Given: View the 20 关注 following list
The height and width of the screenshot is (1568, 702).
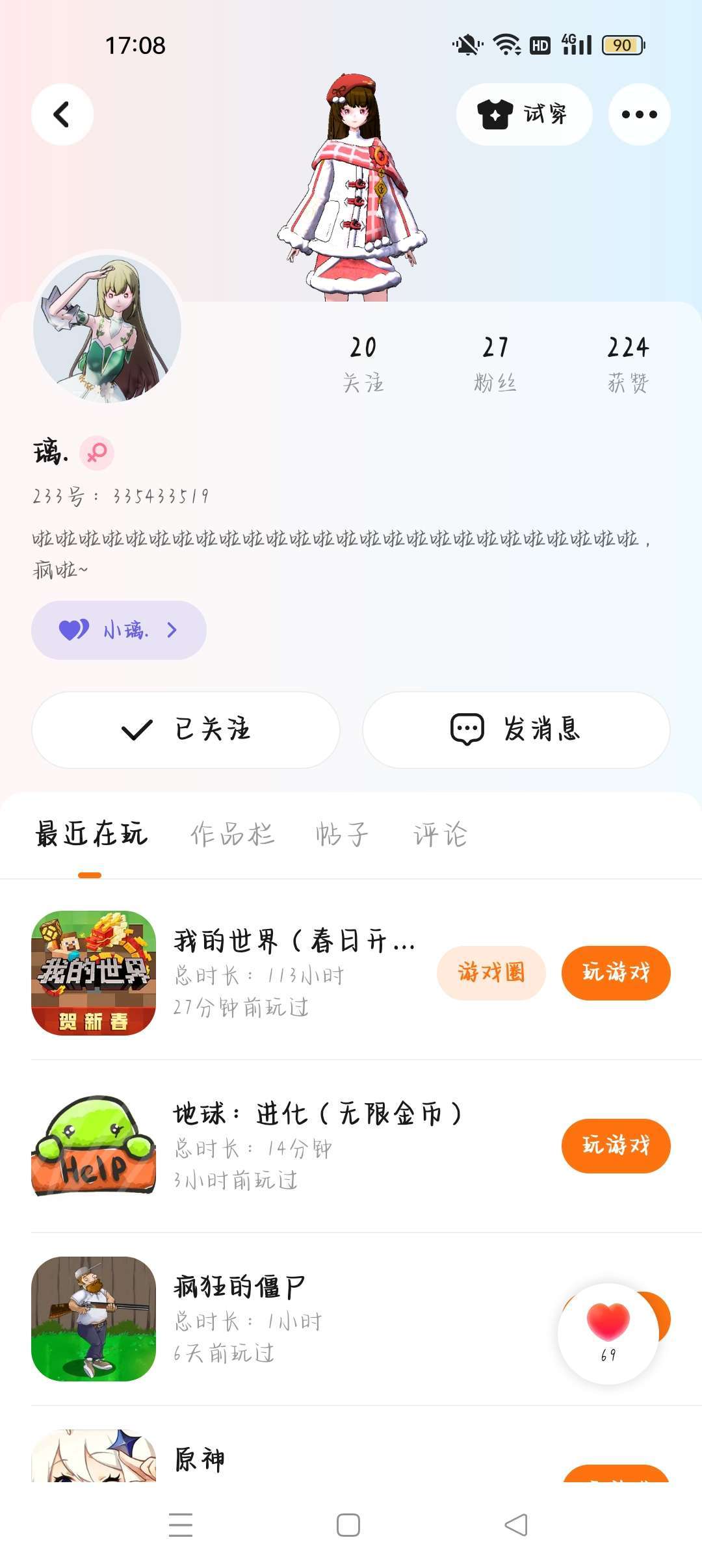Looking at the screenshot, I should 363,363.
